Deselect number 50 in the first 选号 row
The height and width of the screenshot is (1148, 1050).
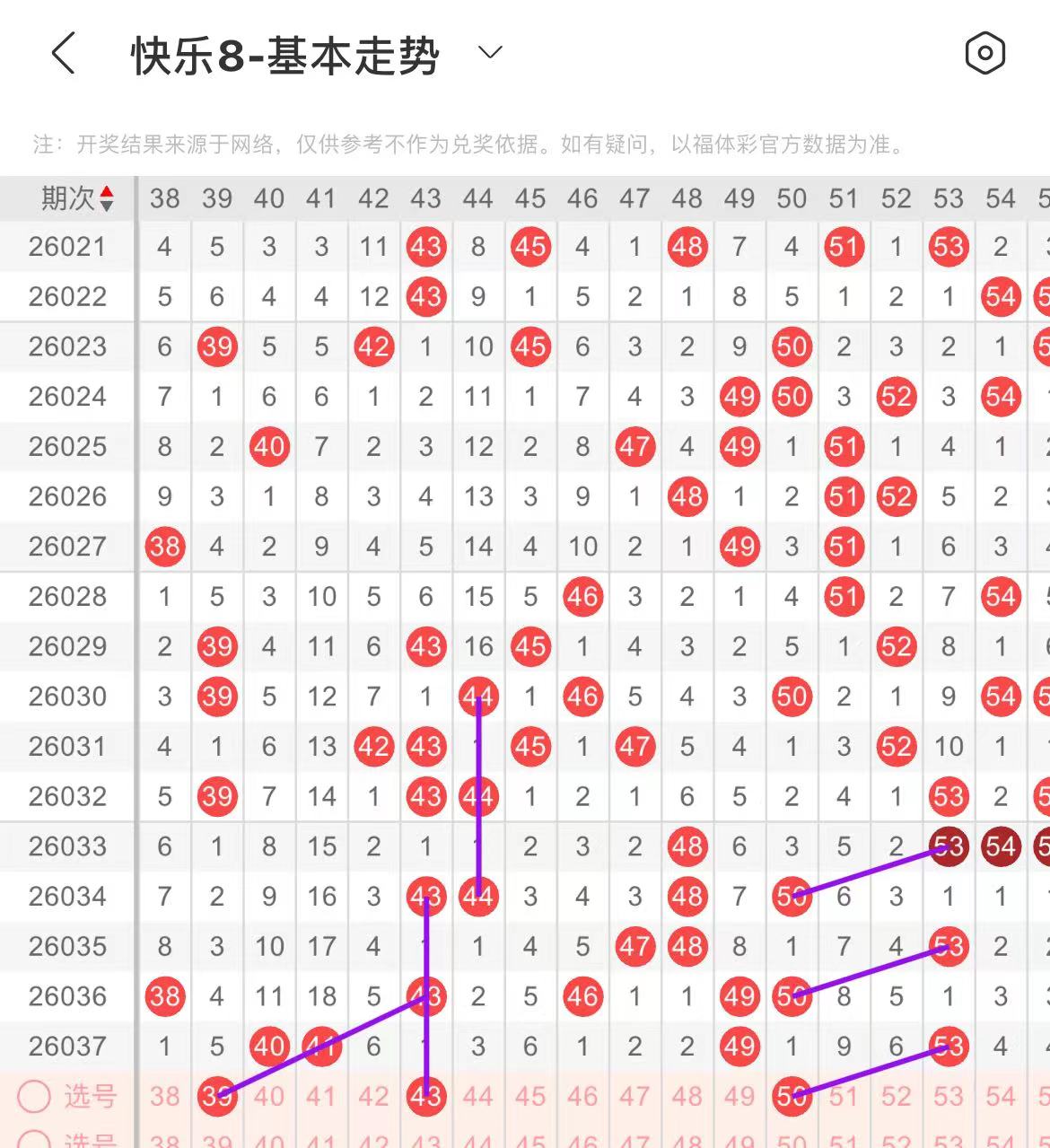tap(792, 1096)
